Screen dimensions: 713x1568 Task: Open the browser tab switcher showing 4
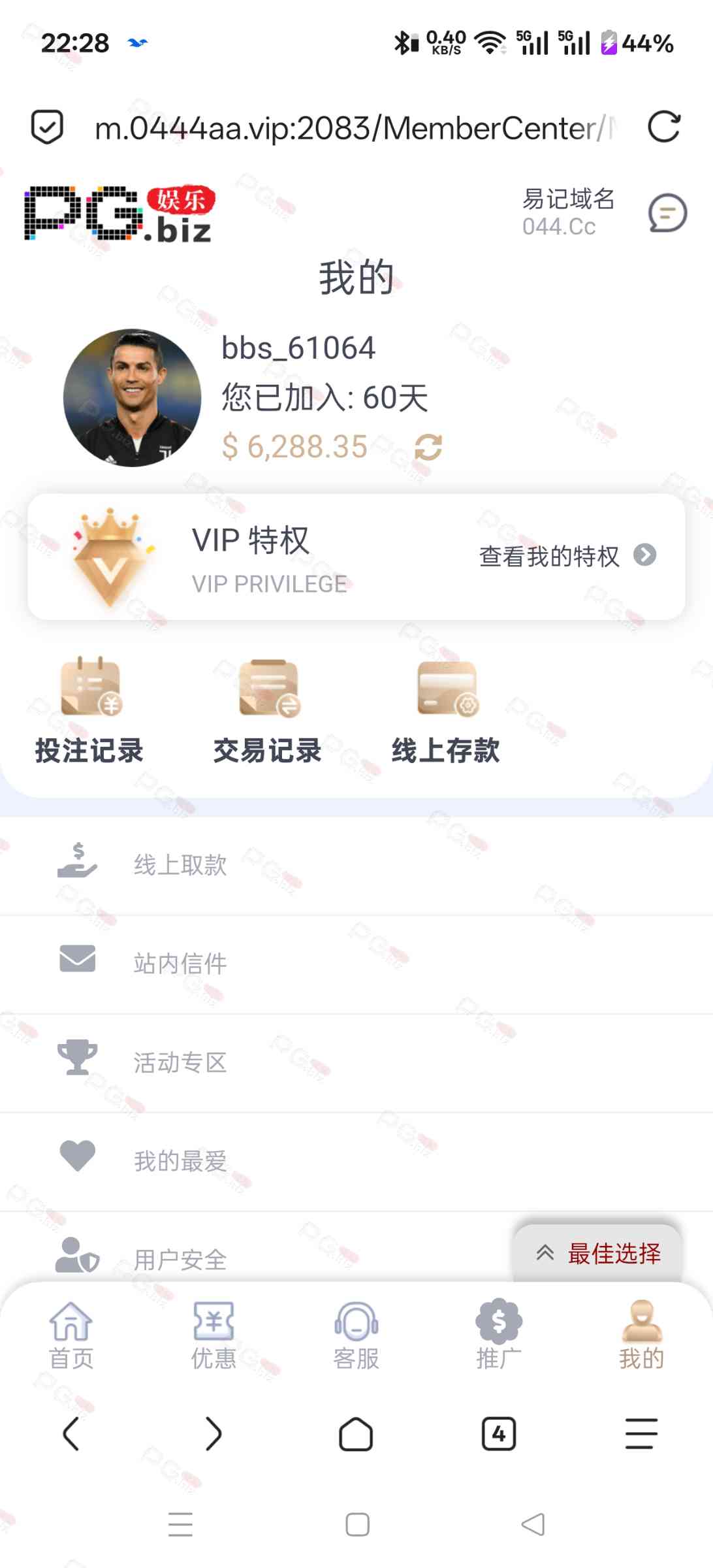click(x=499, y=1434)
